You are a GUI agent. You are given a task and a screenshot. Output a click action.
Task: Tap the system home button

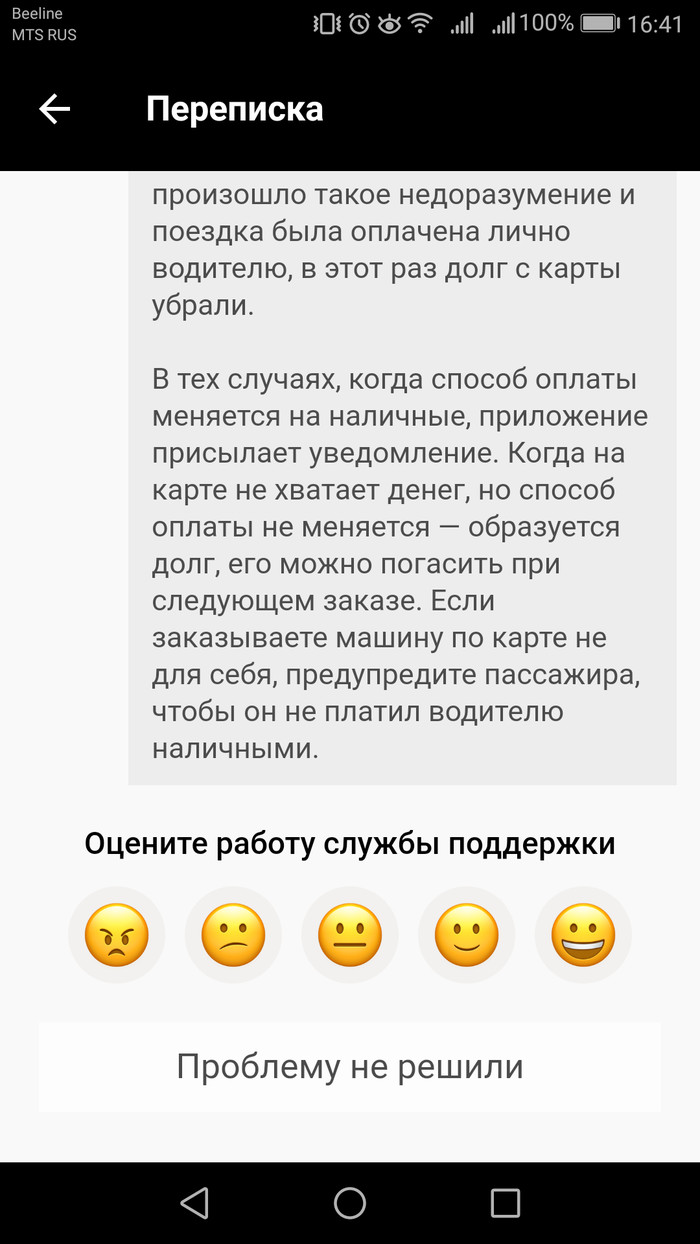pos(350,1202)
